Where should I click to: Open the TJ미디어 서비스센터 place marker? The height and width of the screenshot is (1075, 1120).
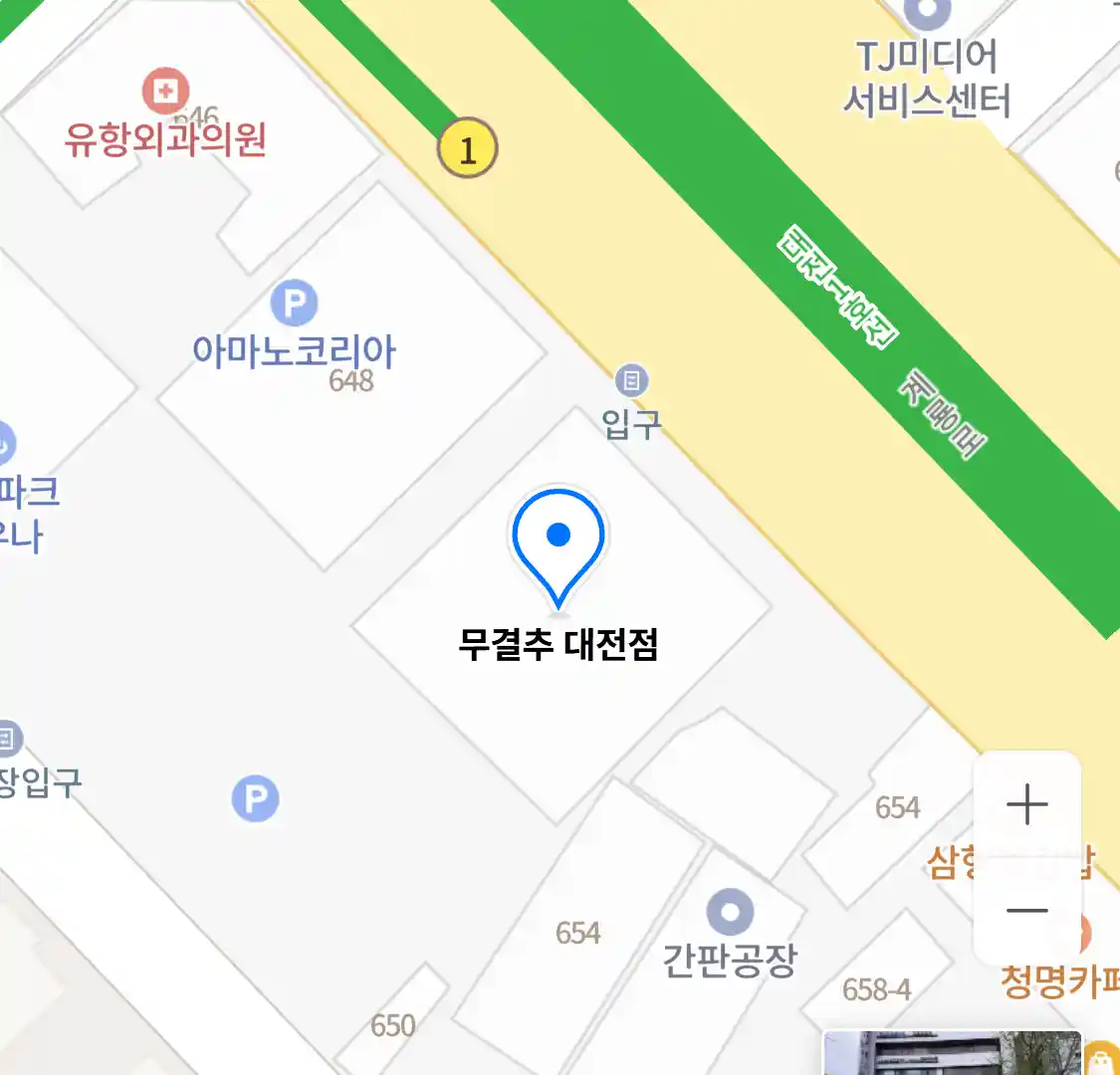click(927, 12)
